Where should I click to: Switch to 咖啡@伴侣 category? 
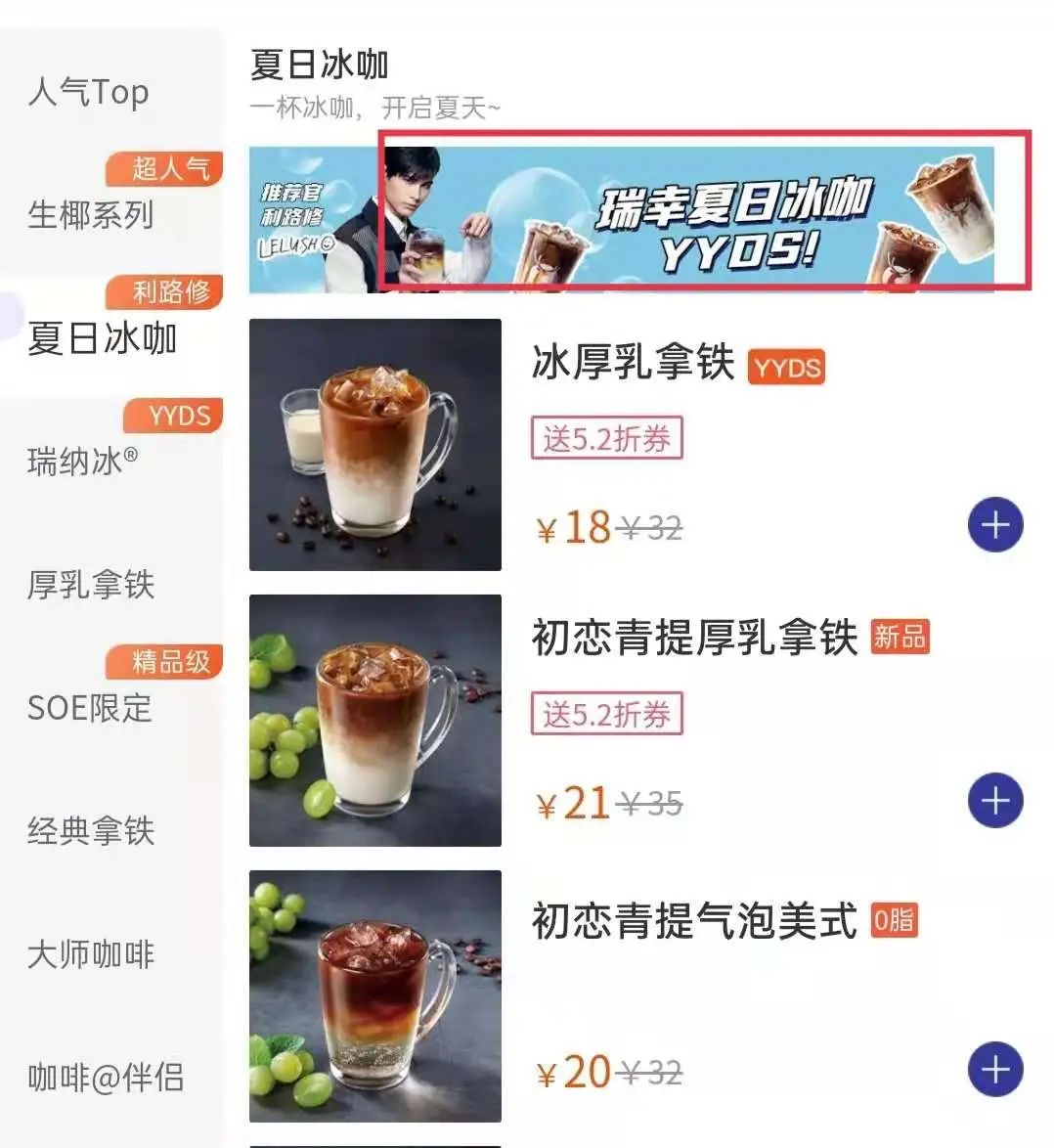106,1077
